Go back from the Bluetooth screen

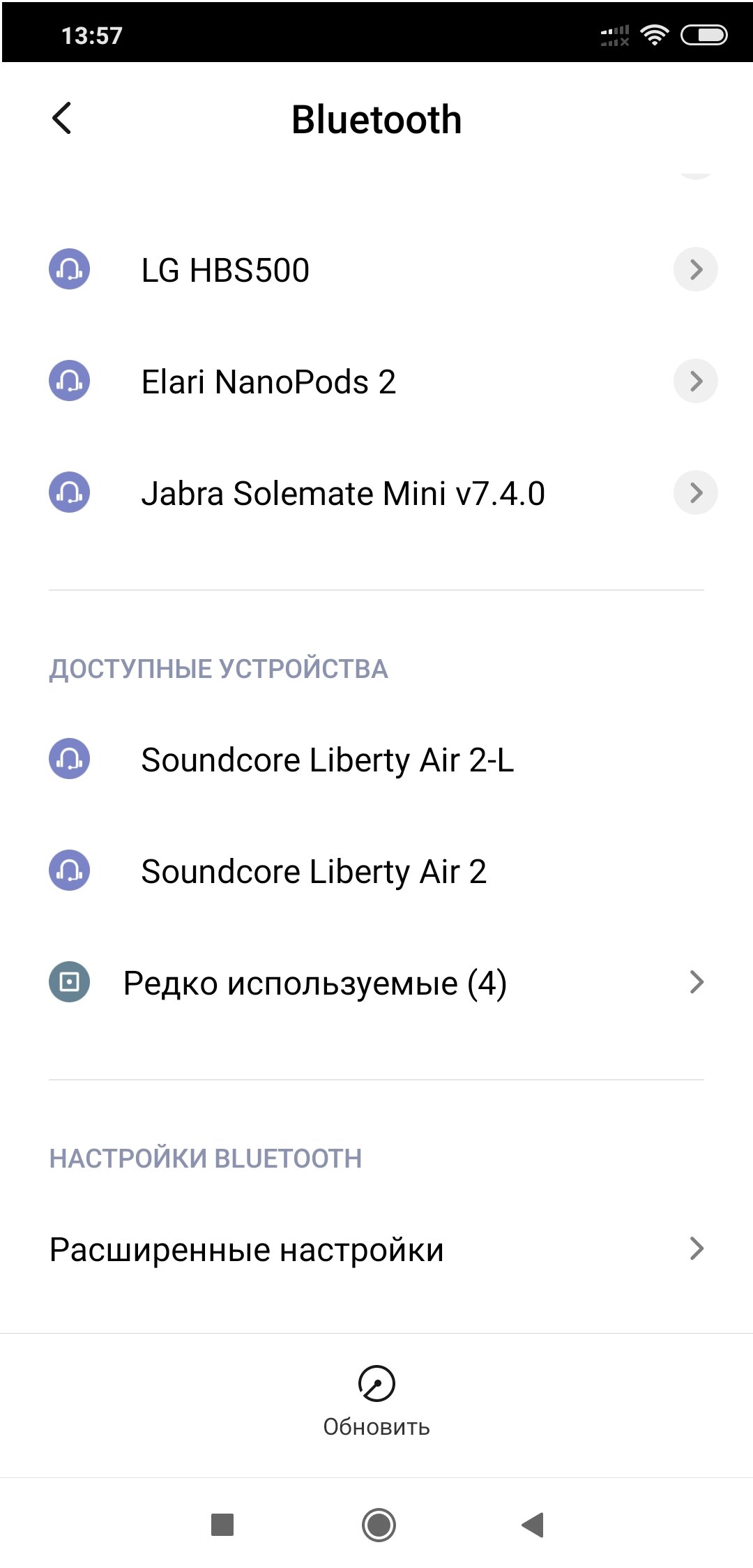coord(62,118)
